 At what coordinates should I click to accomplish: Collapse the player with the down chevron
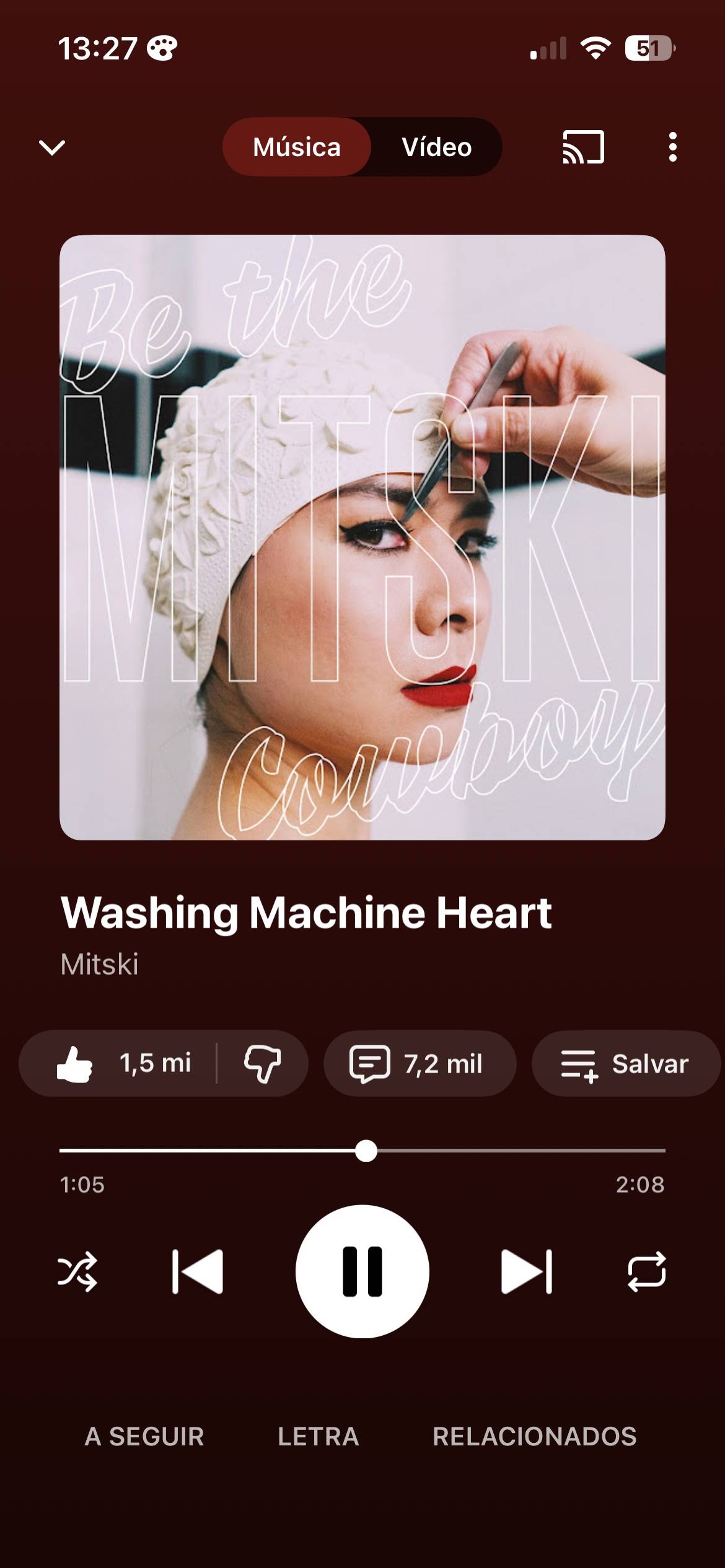tap(52, 147)
